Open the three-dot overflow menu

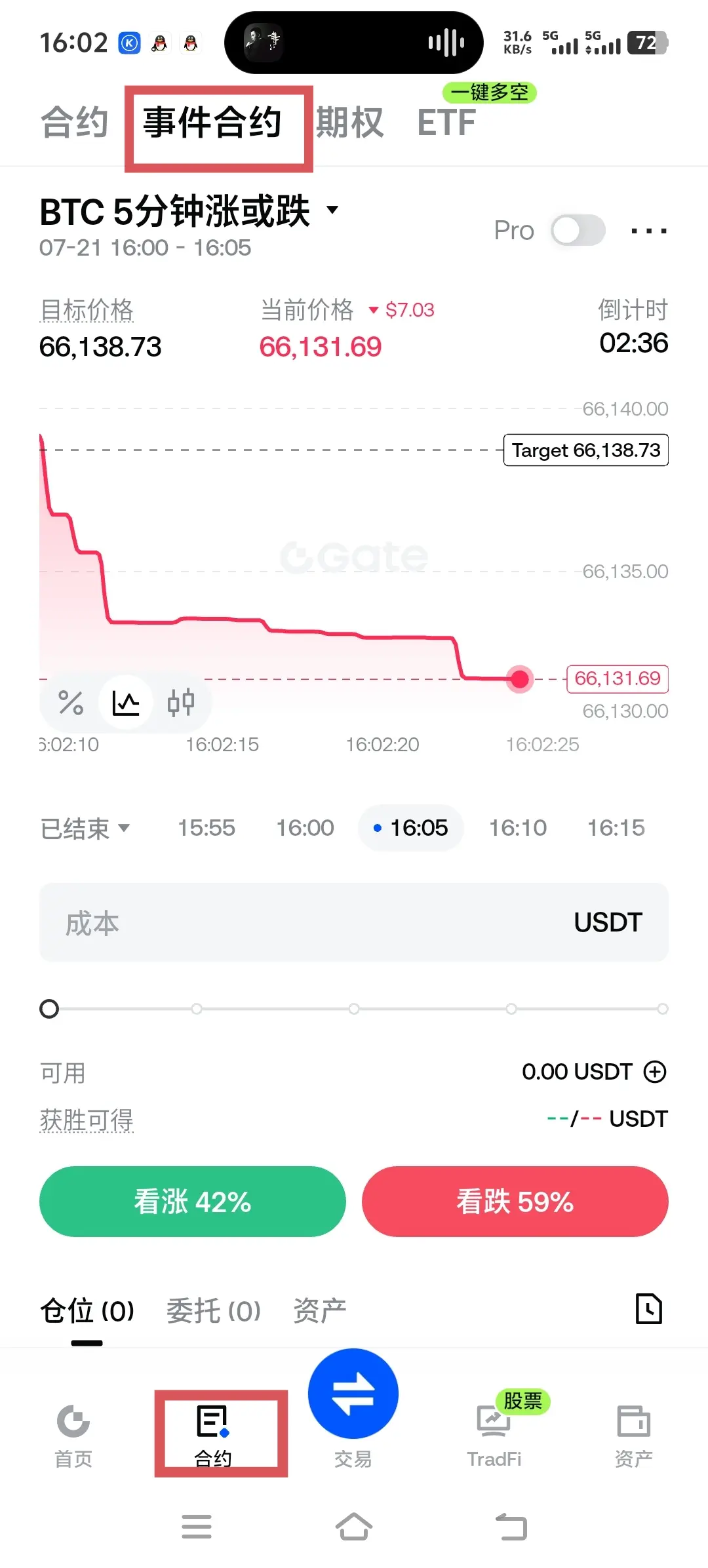(x=649, y=231)
